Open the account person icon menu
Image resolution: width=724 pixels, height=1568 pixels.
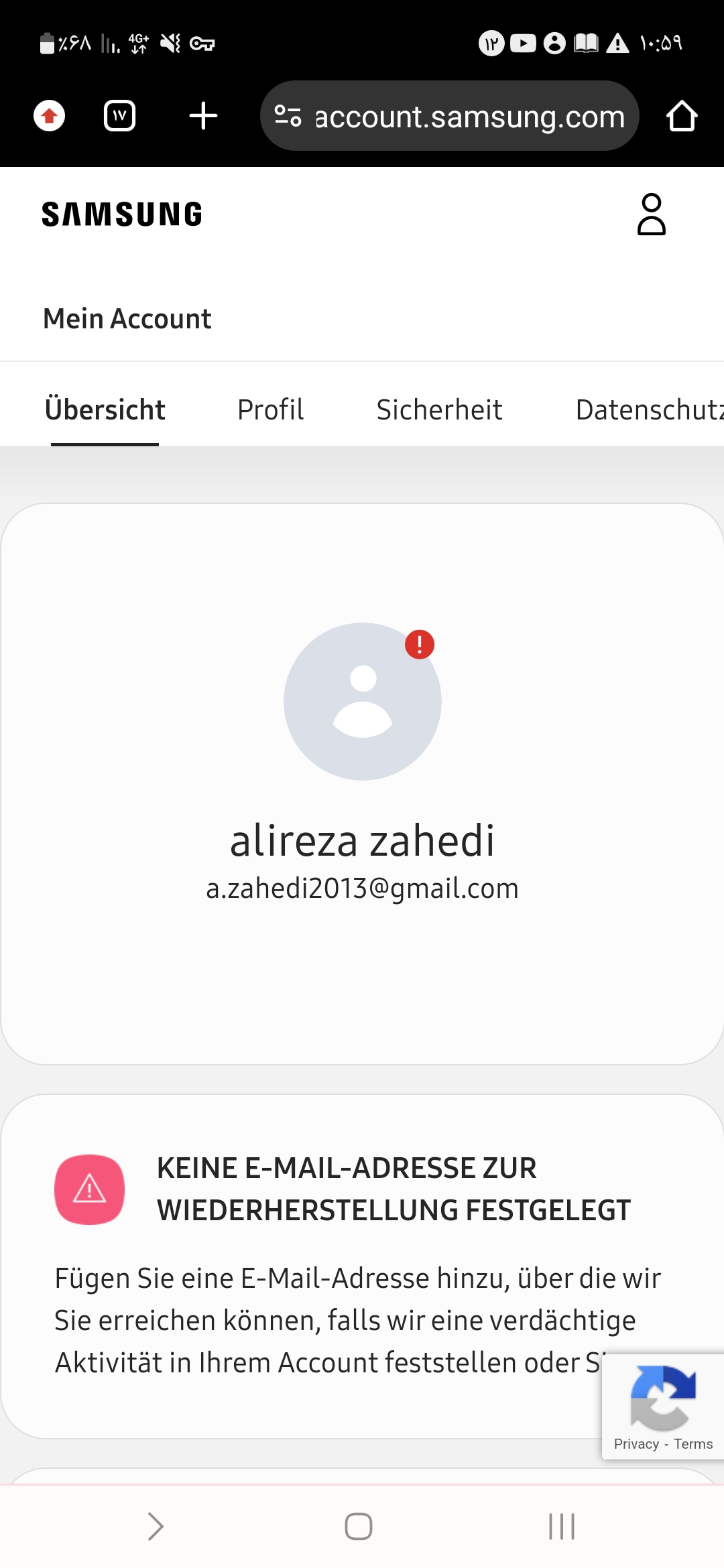651,214
